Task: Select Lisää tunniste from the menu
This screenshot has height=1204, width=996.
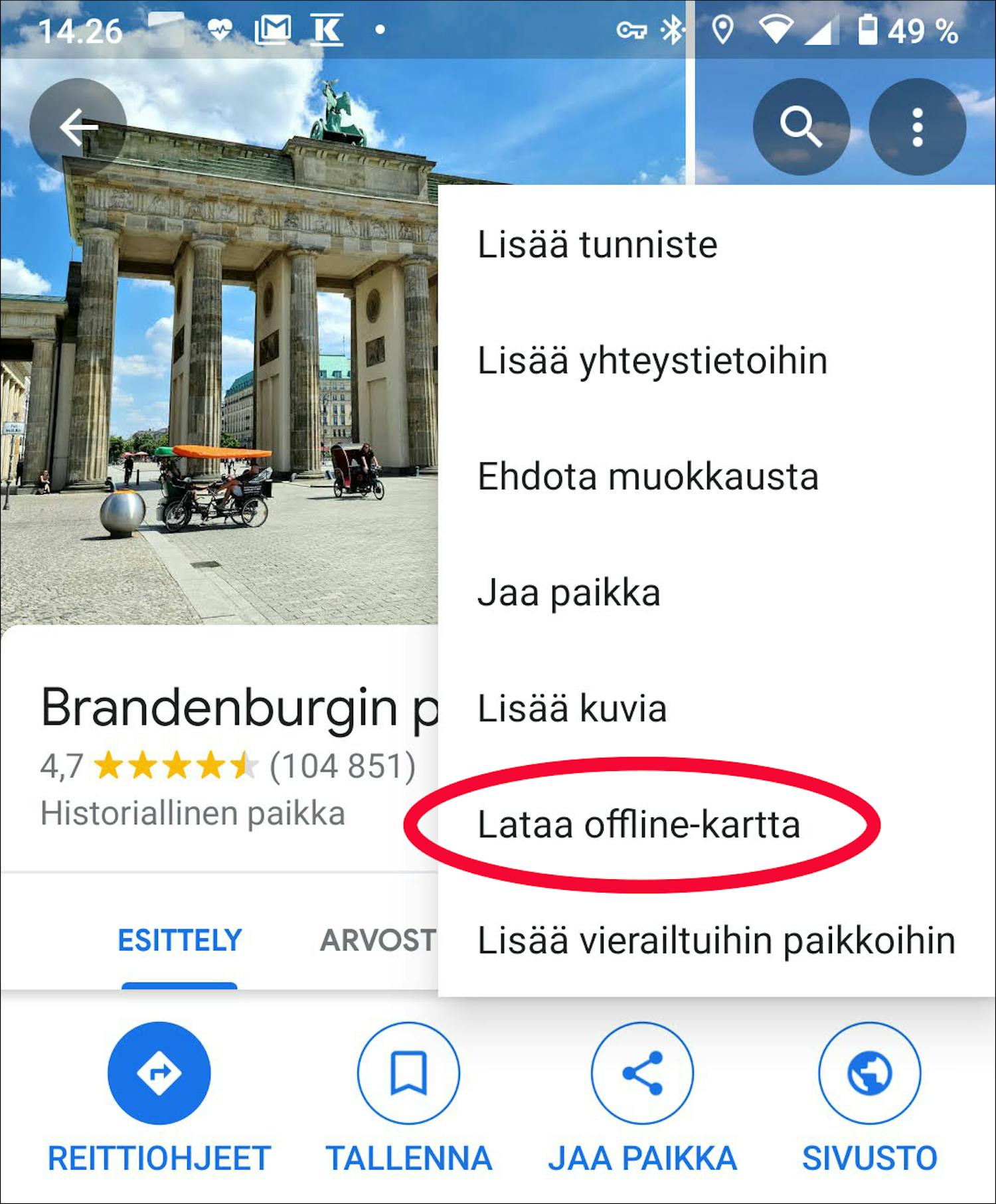Action: 597,244
